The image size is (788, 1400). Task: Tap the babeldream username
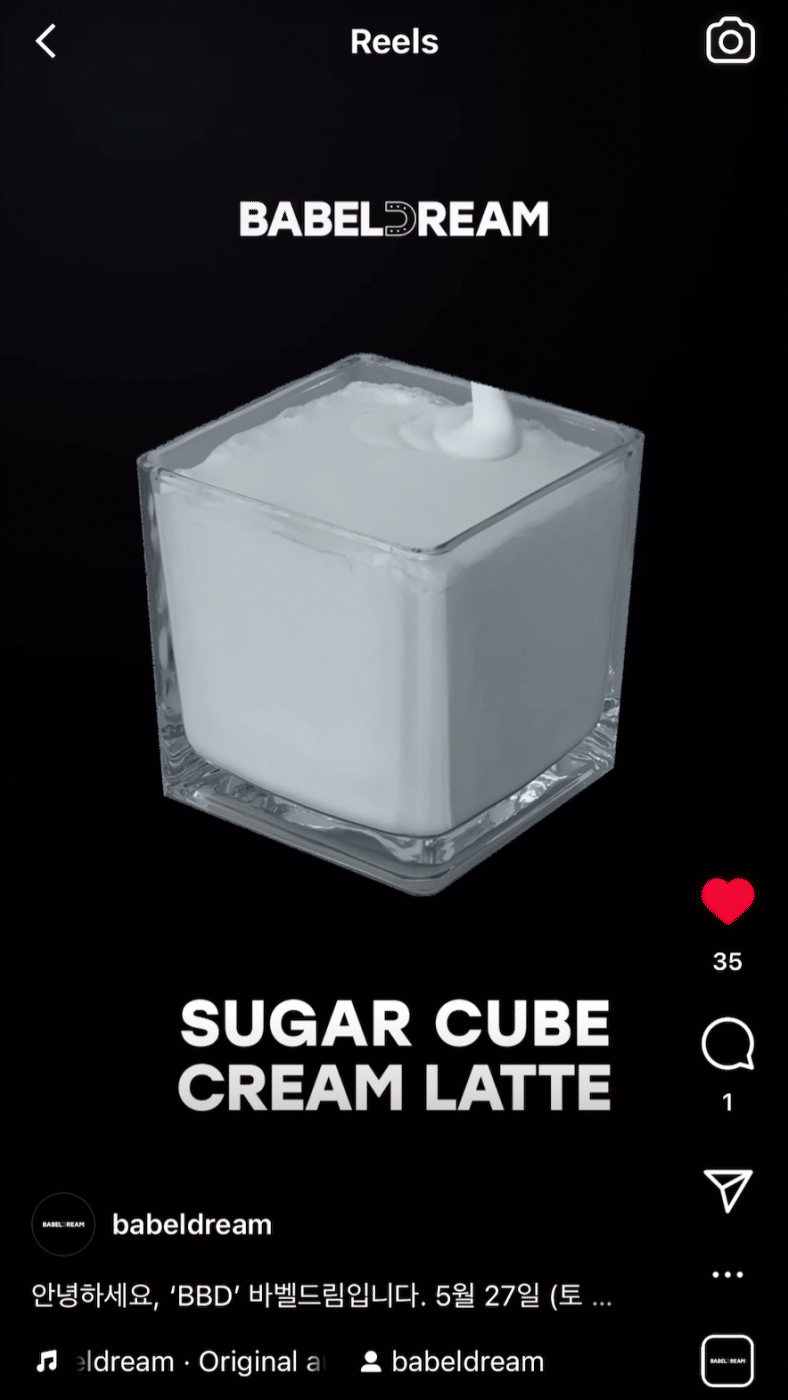point(192,1224)
